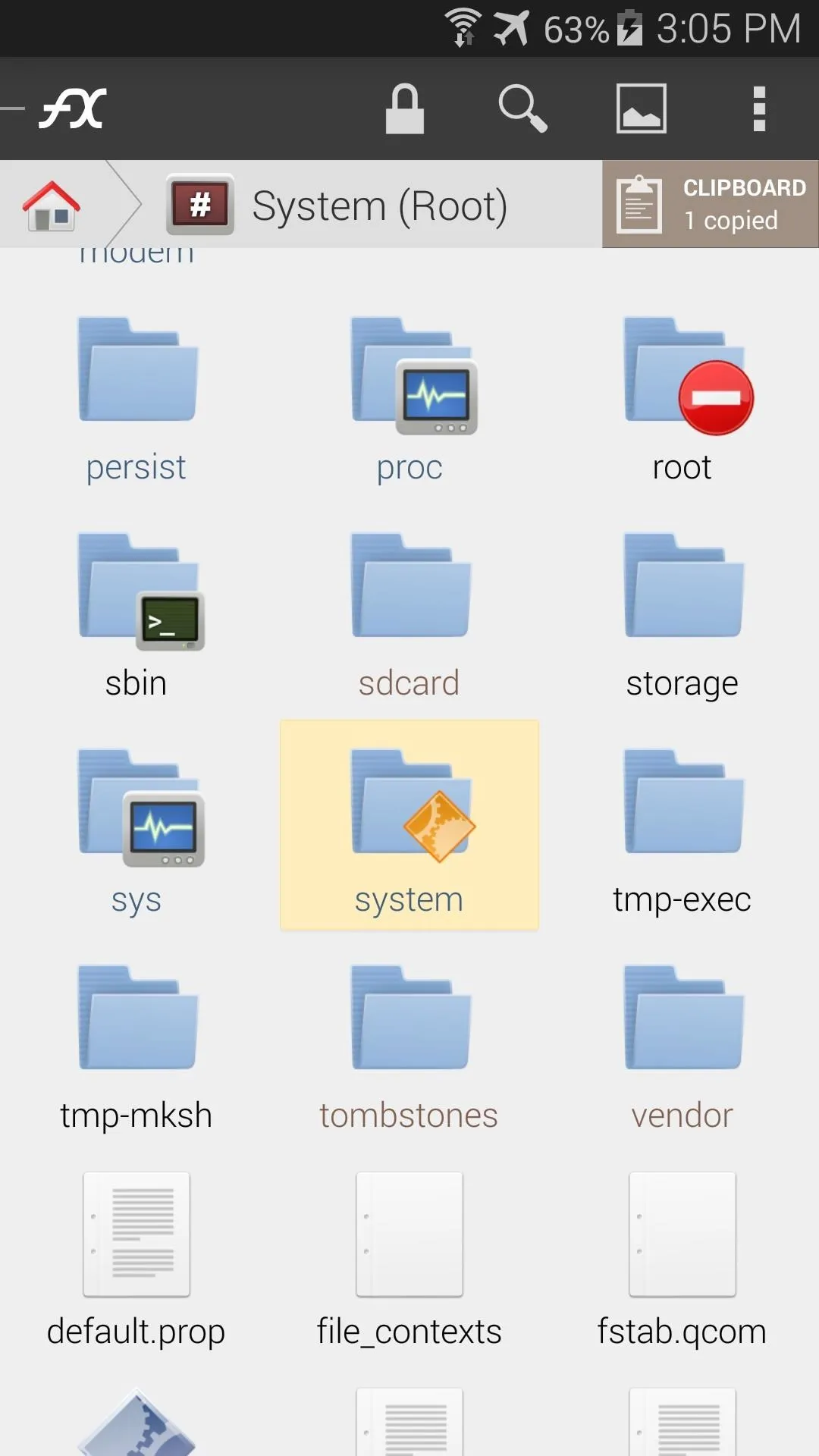Open the clipboard with 1 copied
819x1456 pixels.
click(711, 204)
